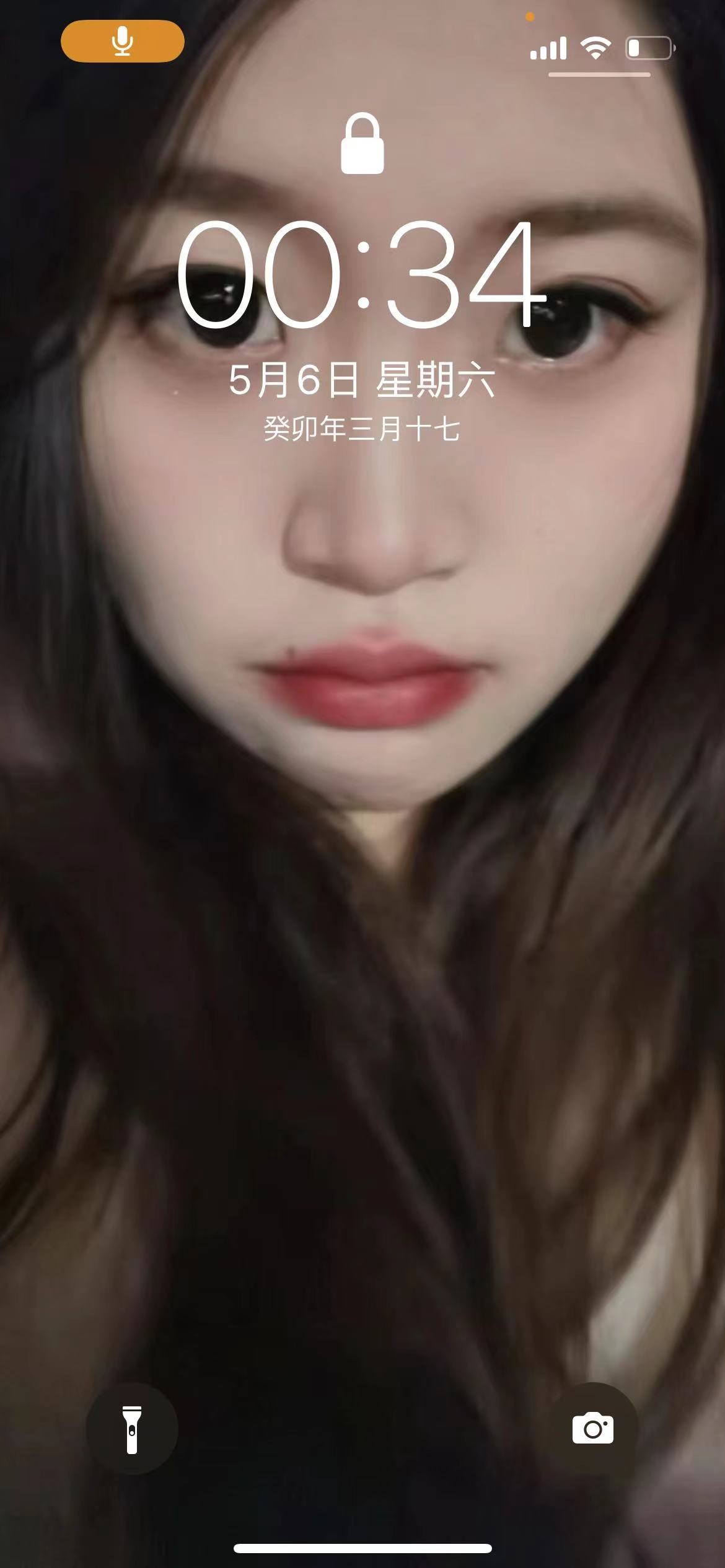Viewport: 725px width, 1568px height.
Task: Tap the orange microphone recording pill
Action: [x=123, y=41]
